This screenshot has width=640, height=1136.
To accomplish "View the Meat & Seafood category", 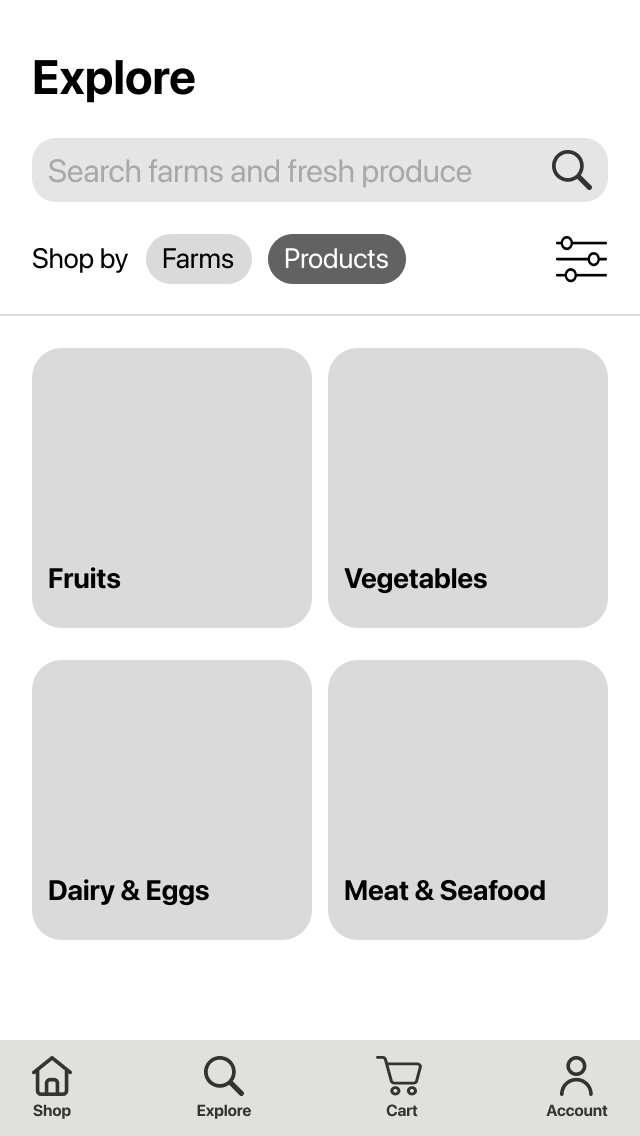I will (x=467, y=800).
